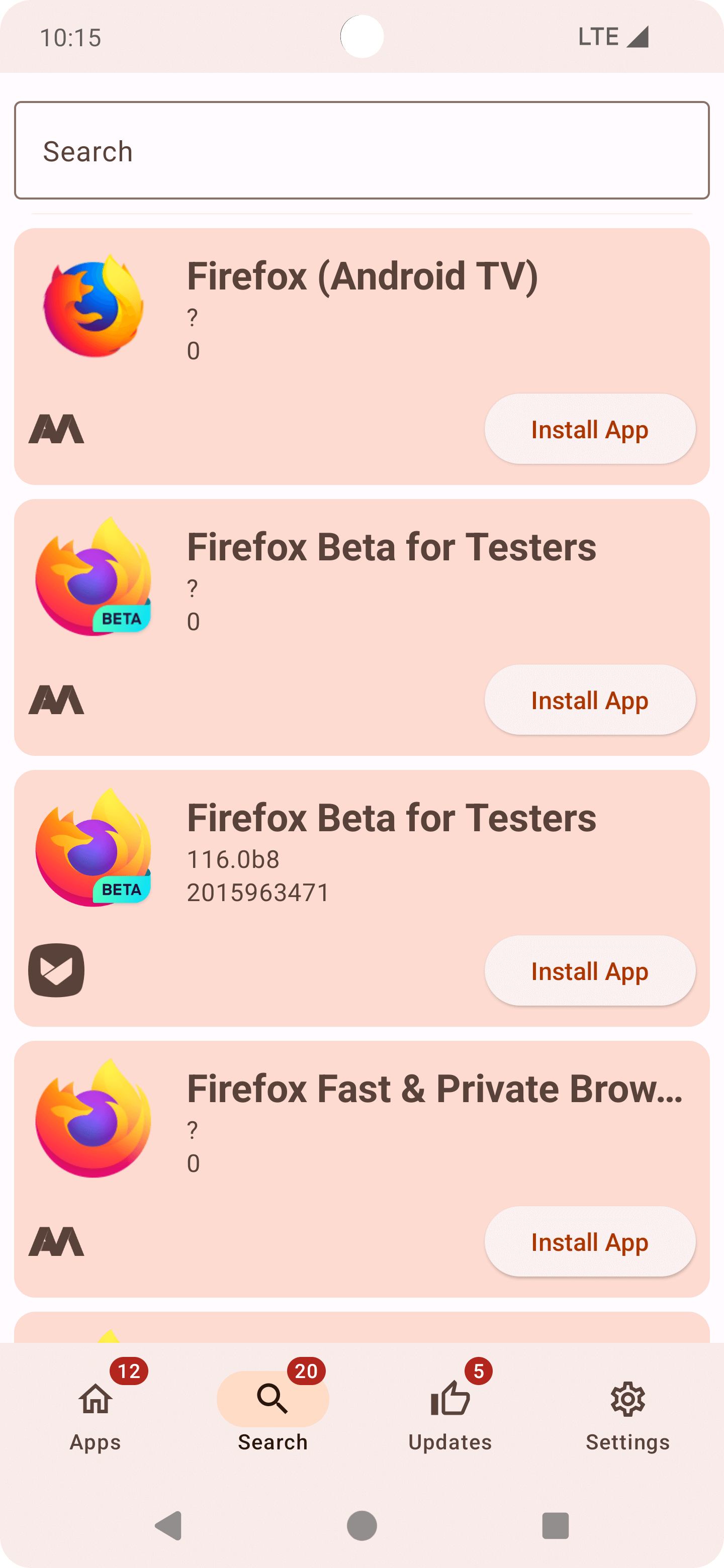Go back with system back button
Viewport: 724px width, 1568px height.
coord(168,1526)
